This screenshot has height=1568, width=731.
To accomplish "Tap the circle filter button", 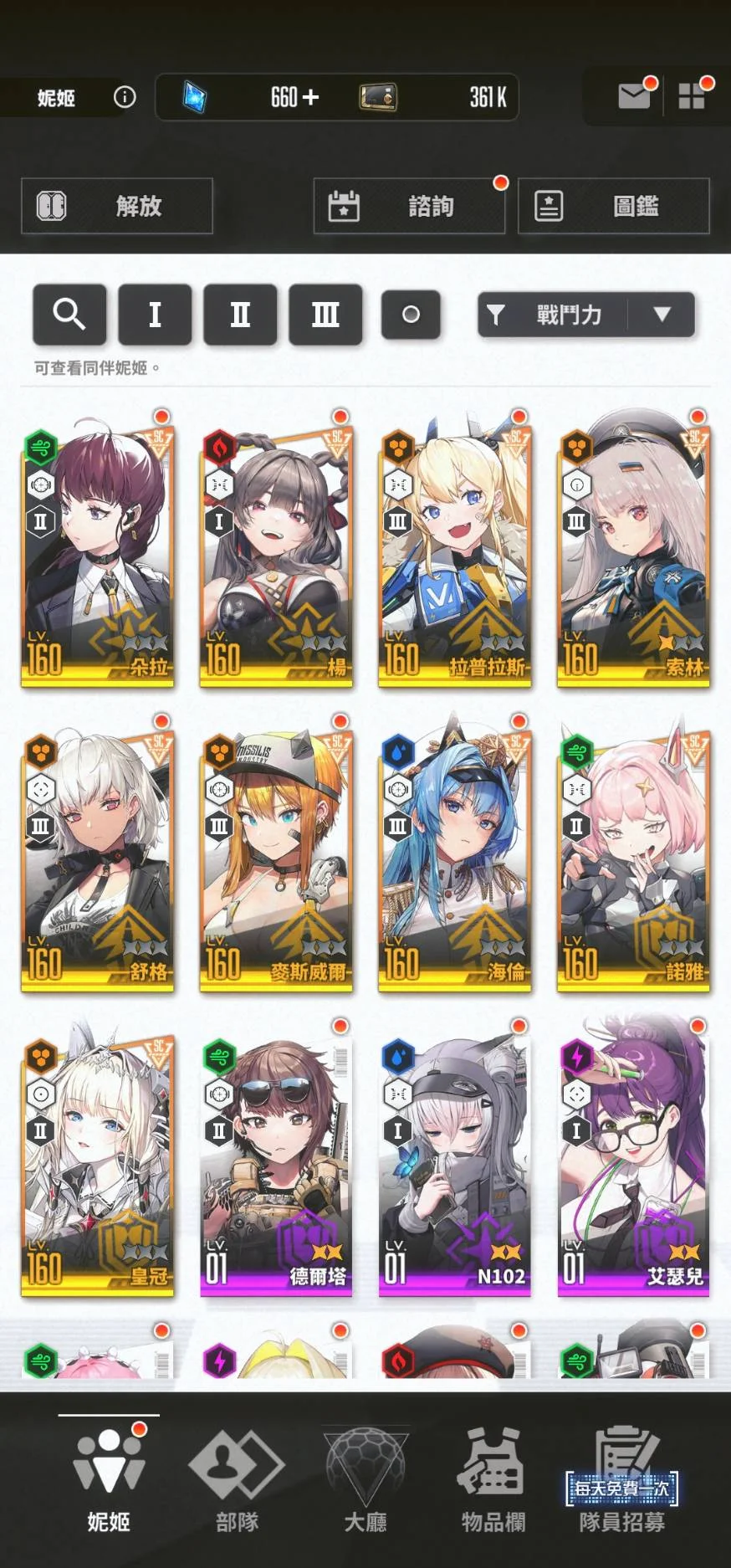I will (x=411, y=315).
